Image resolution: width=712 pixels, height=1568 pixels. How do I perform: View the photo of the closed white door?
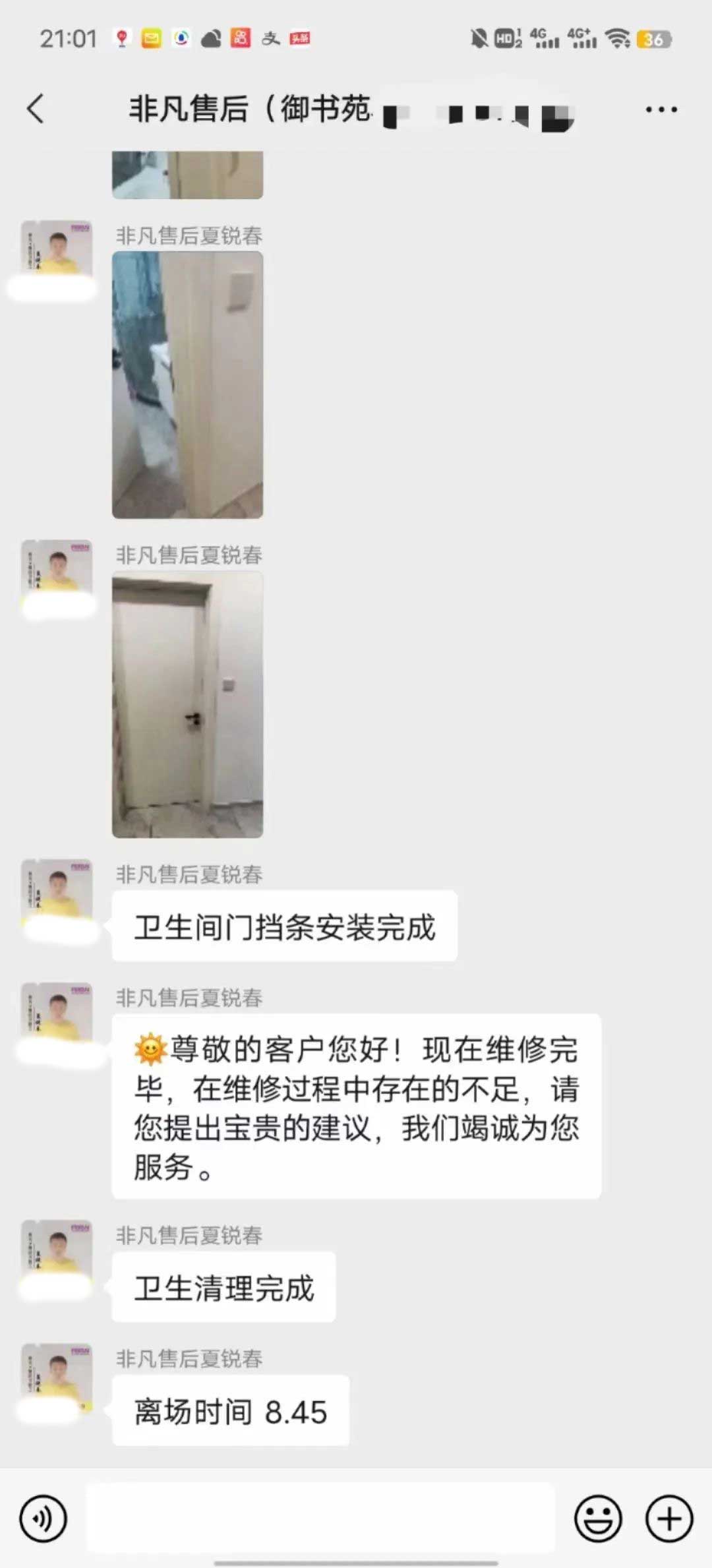pyautogui.click(x=187, y=704)
